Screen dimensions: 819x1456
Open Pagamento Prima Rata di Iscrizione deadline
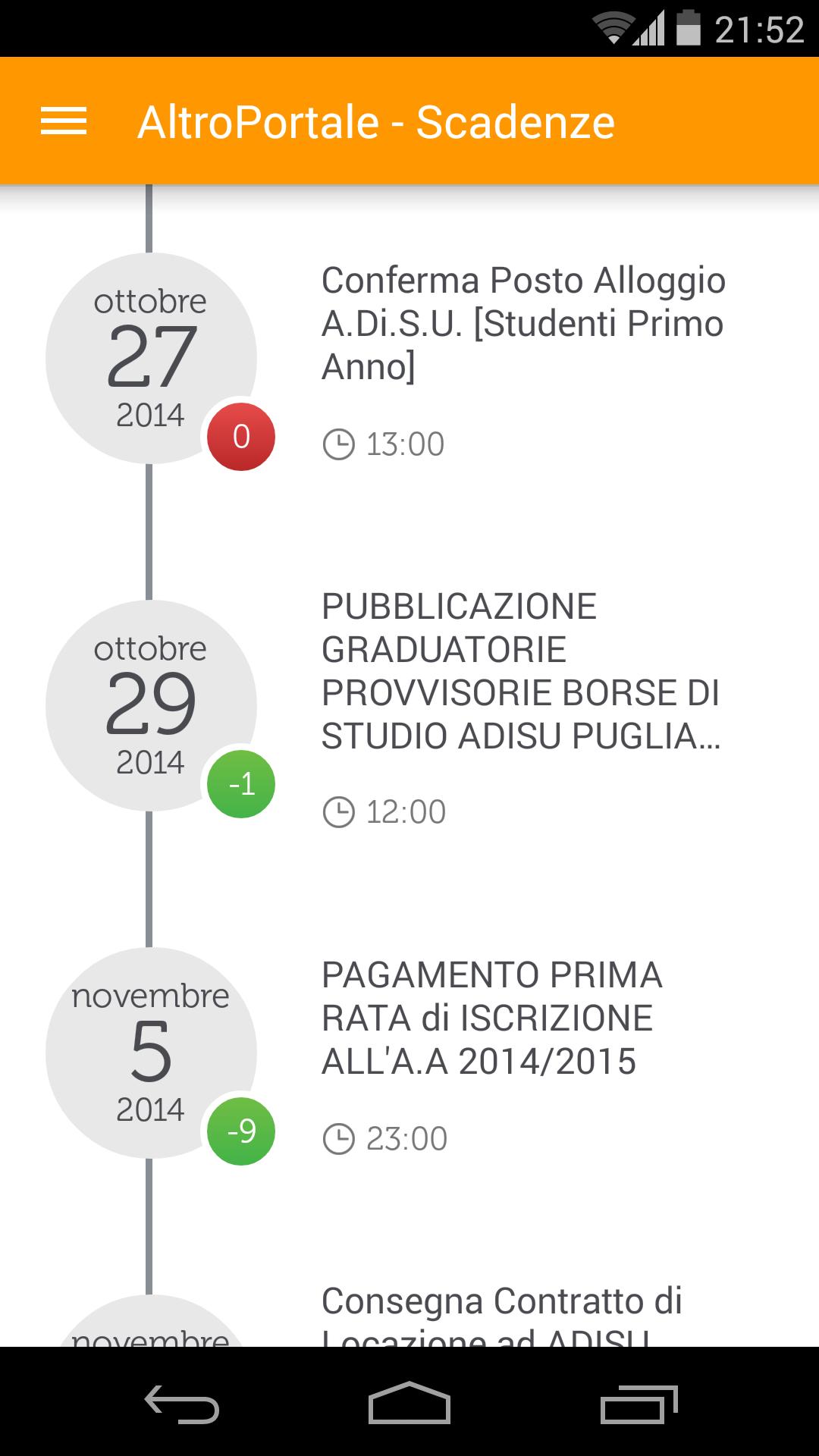tap(491, 1018)
